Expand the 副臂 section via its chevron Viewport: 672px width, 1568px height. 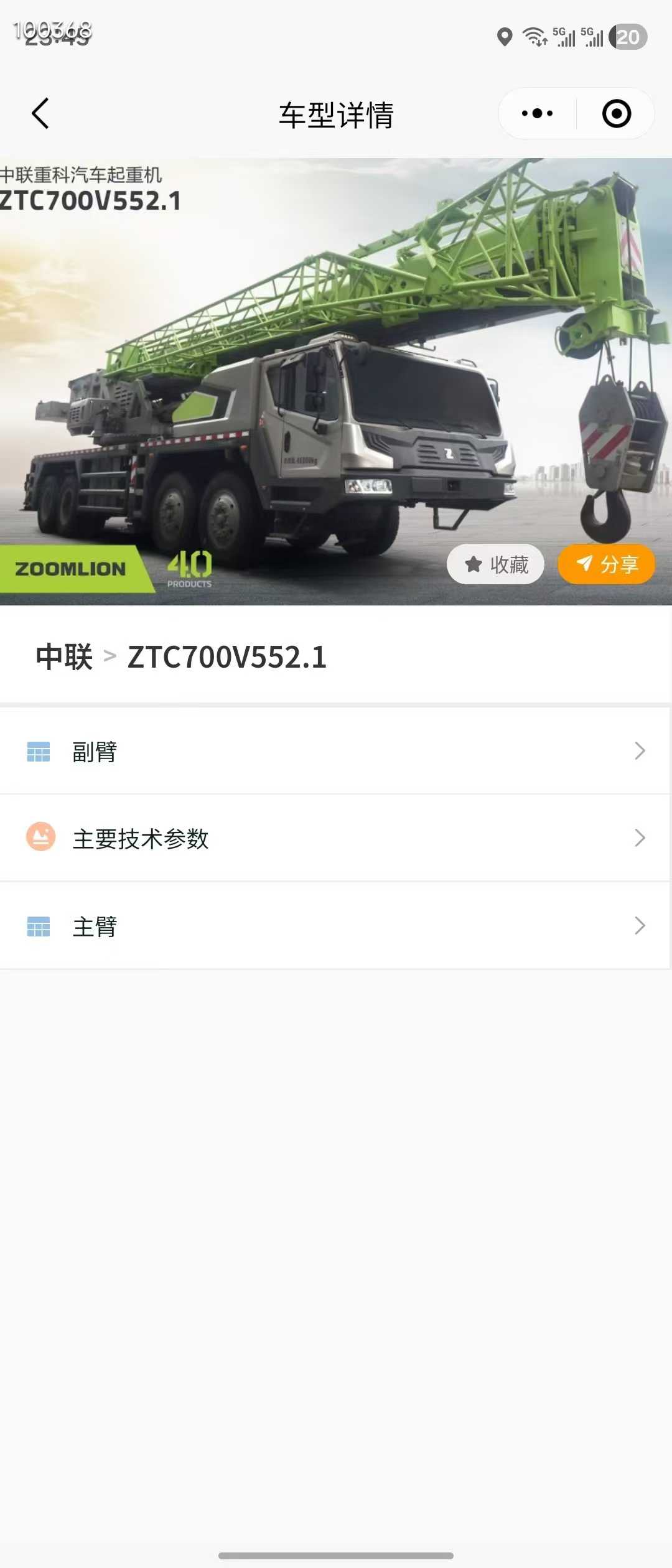pos(640,751)
